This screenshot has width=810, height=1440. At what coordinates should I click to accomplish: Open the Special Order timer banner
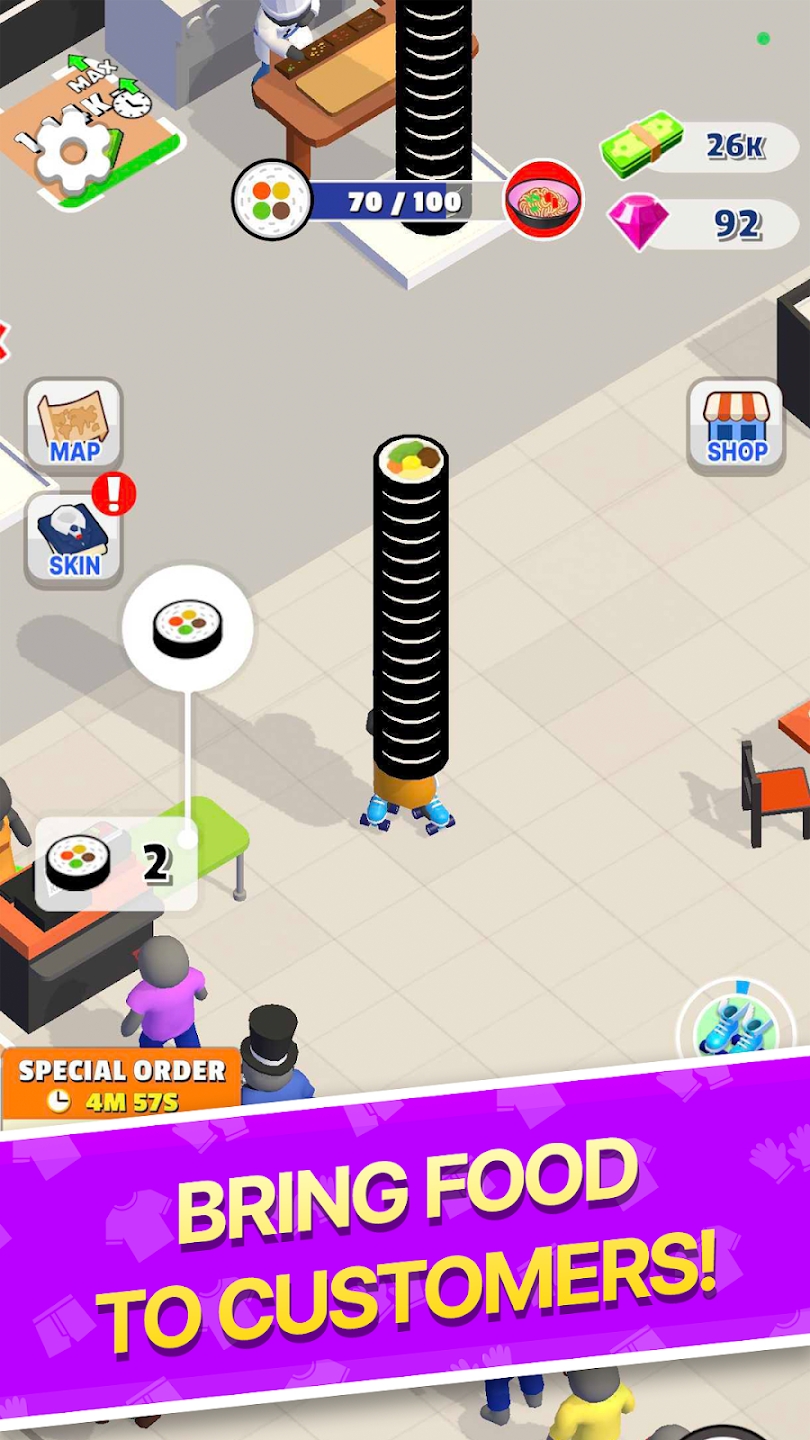pyautogui.click(x=120, y=1084)
